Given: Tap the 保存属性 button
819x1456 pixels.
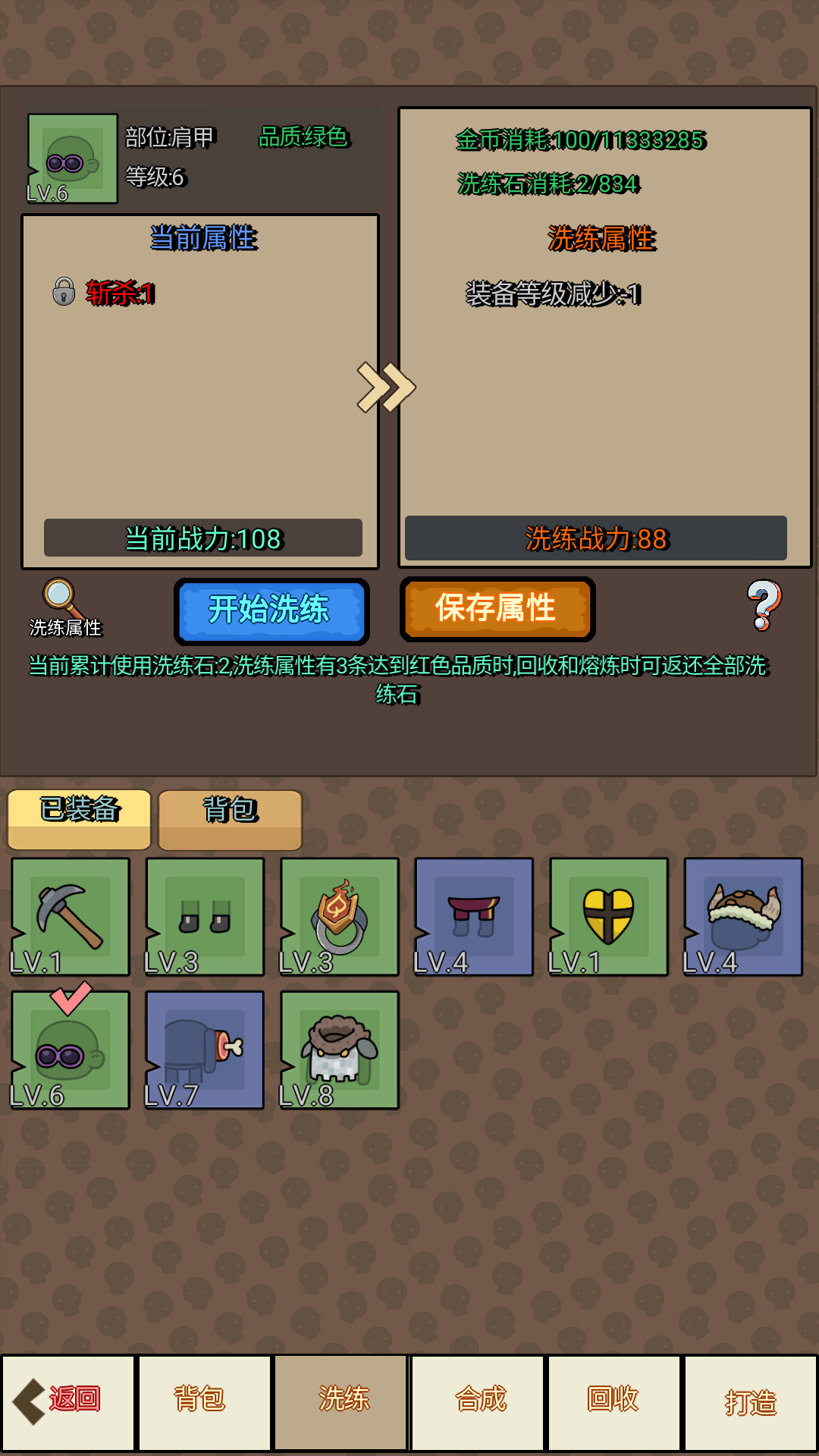Looking at the screenshot, I should pos(497,609).
